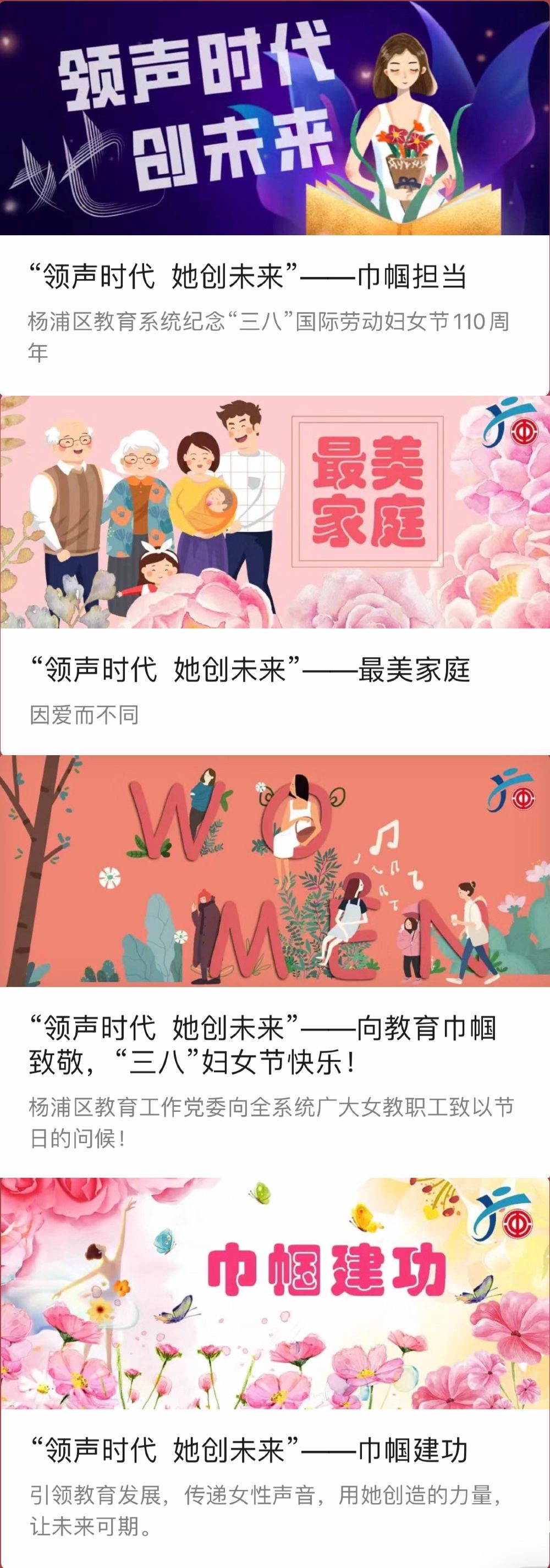
Task: Open the article "巾帼担当" about 三八 110周年
Action: pyautogui.click(x=249, y=277)
